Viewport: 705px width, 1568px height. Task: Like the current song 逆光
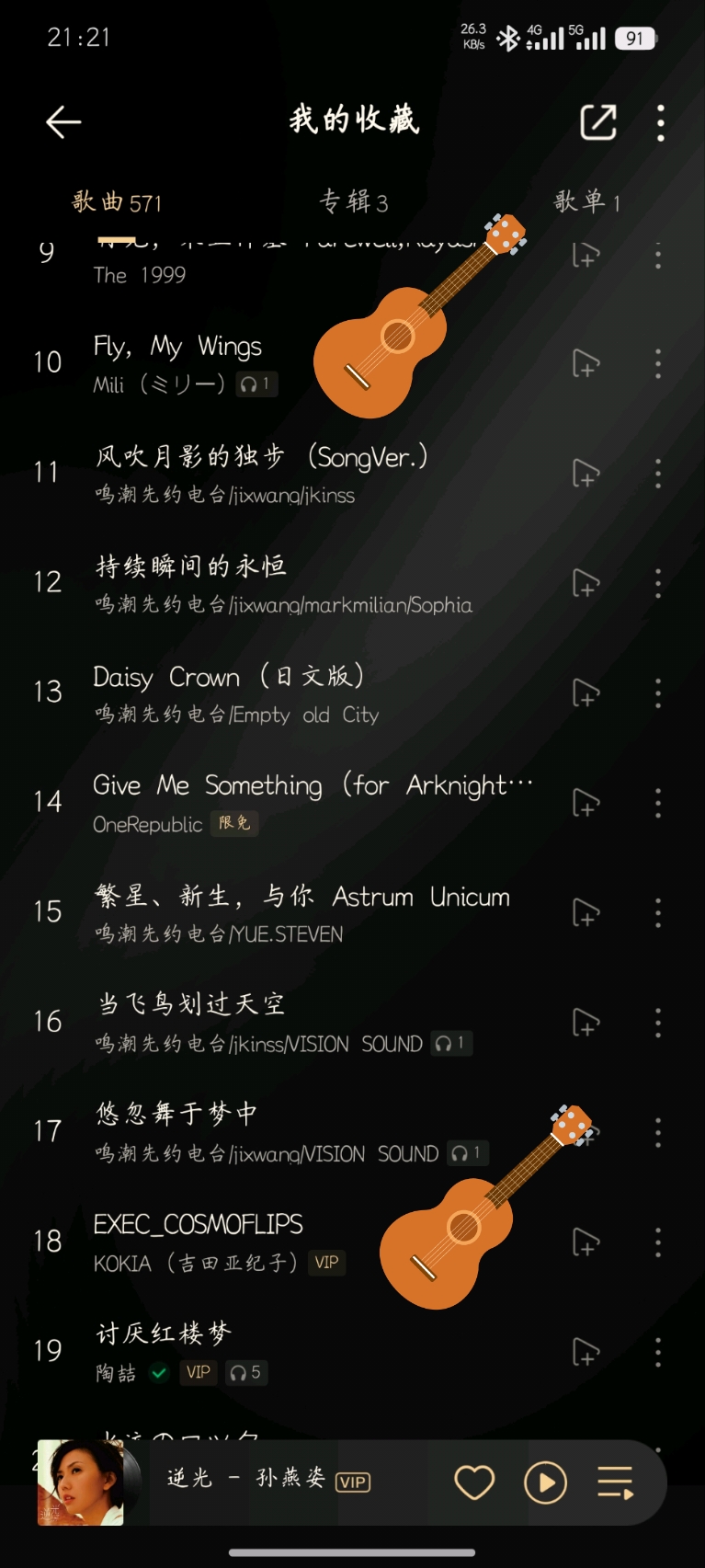pyautogui.click(x=474, y=1482)
